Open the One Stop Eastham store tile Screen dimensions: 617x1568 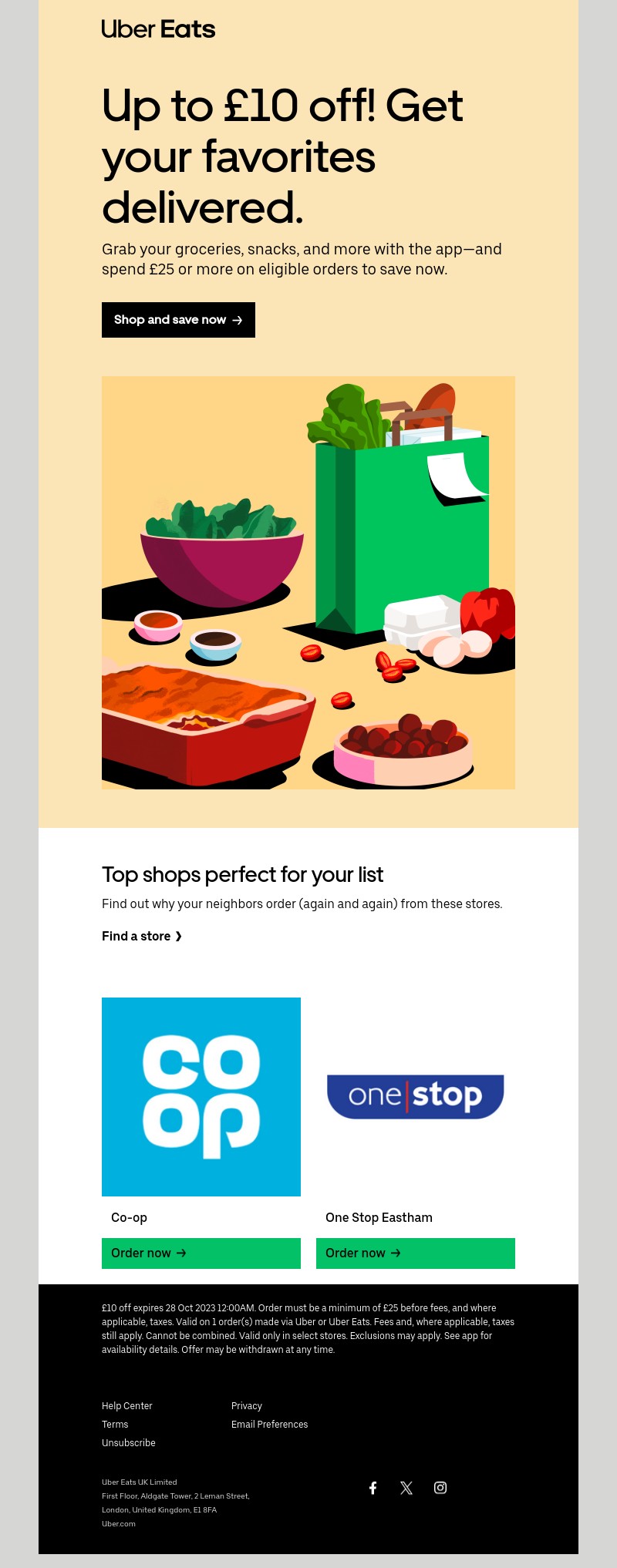pyautogui.click(x=415, y=1096)
